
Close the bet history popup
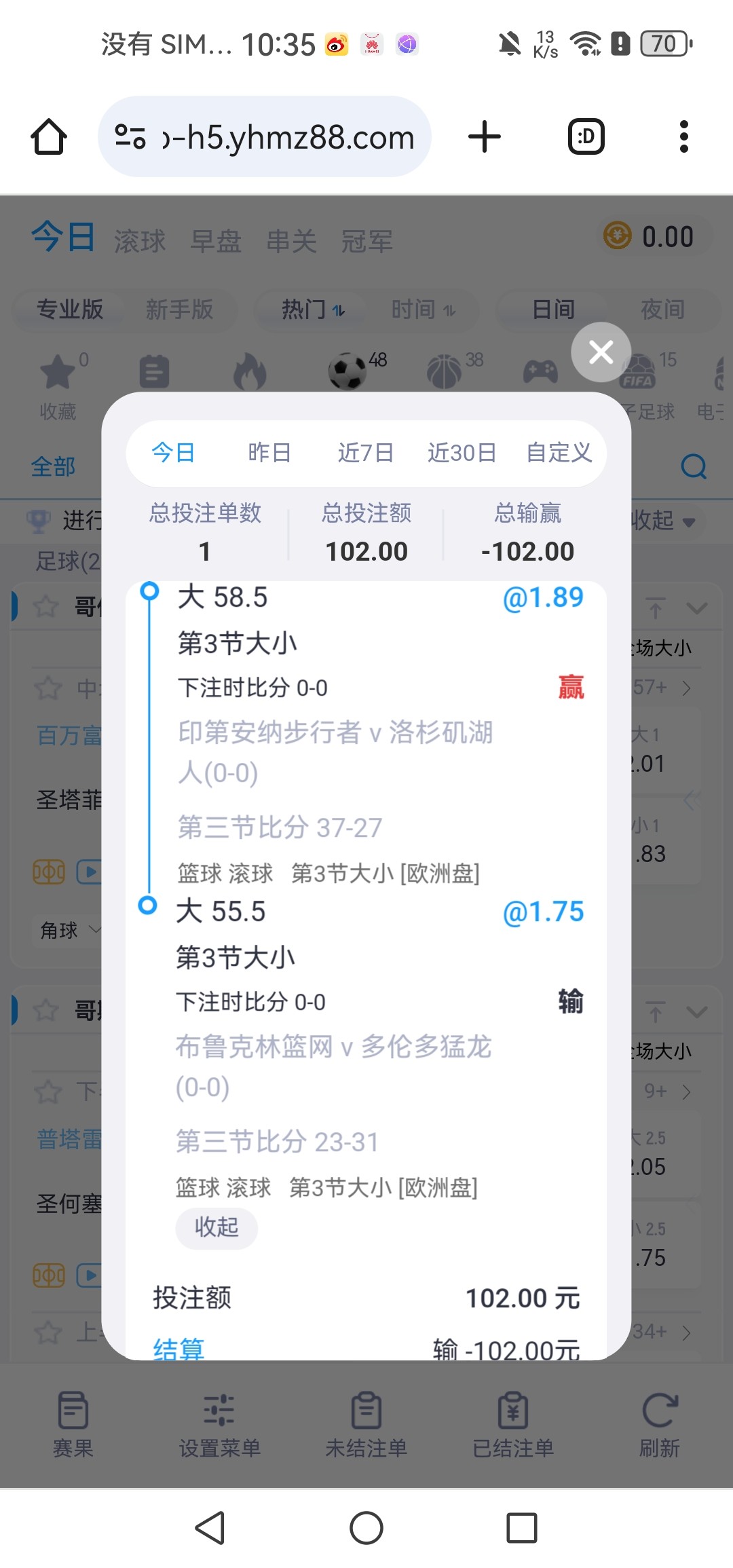pos(601,352)
